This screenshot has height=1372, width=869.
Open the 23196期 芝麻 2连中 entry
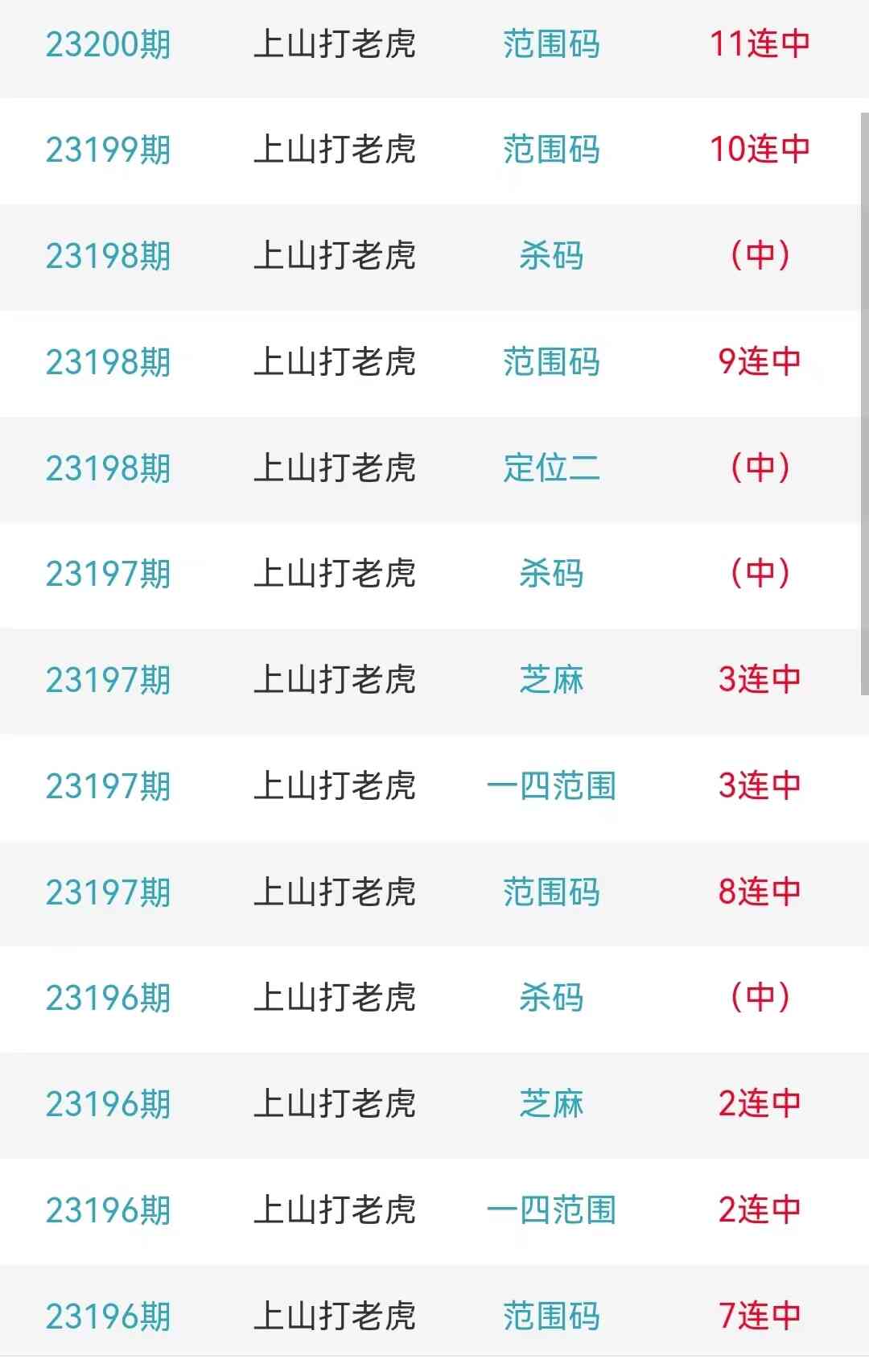434,1104
